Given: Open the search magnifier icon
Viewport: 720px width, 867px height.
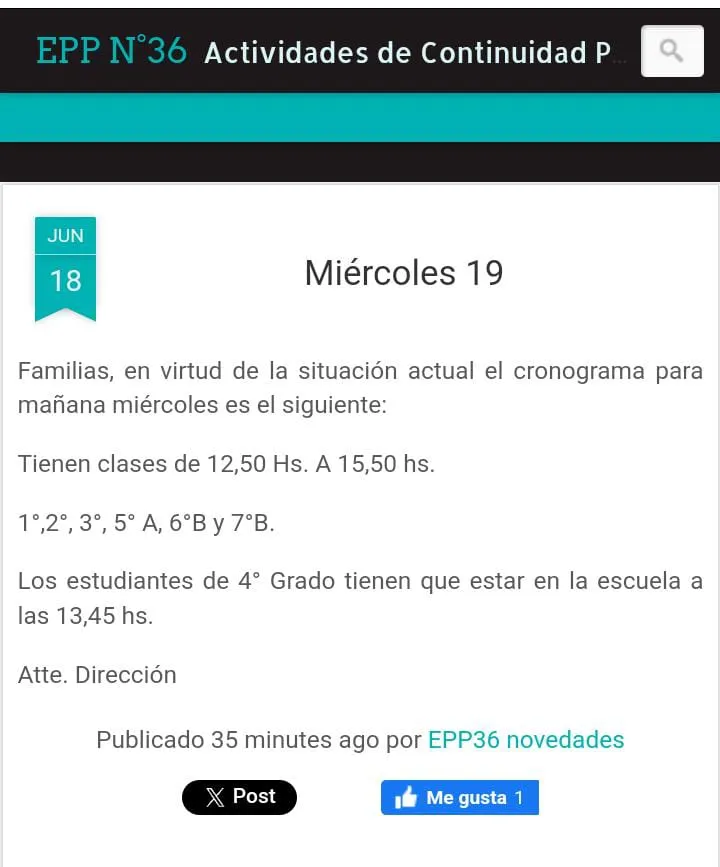Looking at the screenshot, I should click(x=672, y=51).
